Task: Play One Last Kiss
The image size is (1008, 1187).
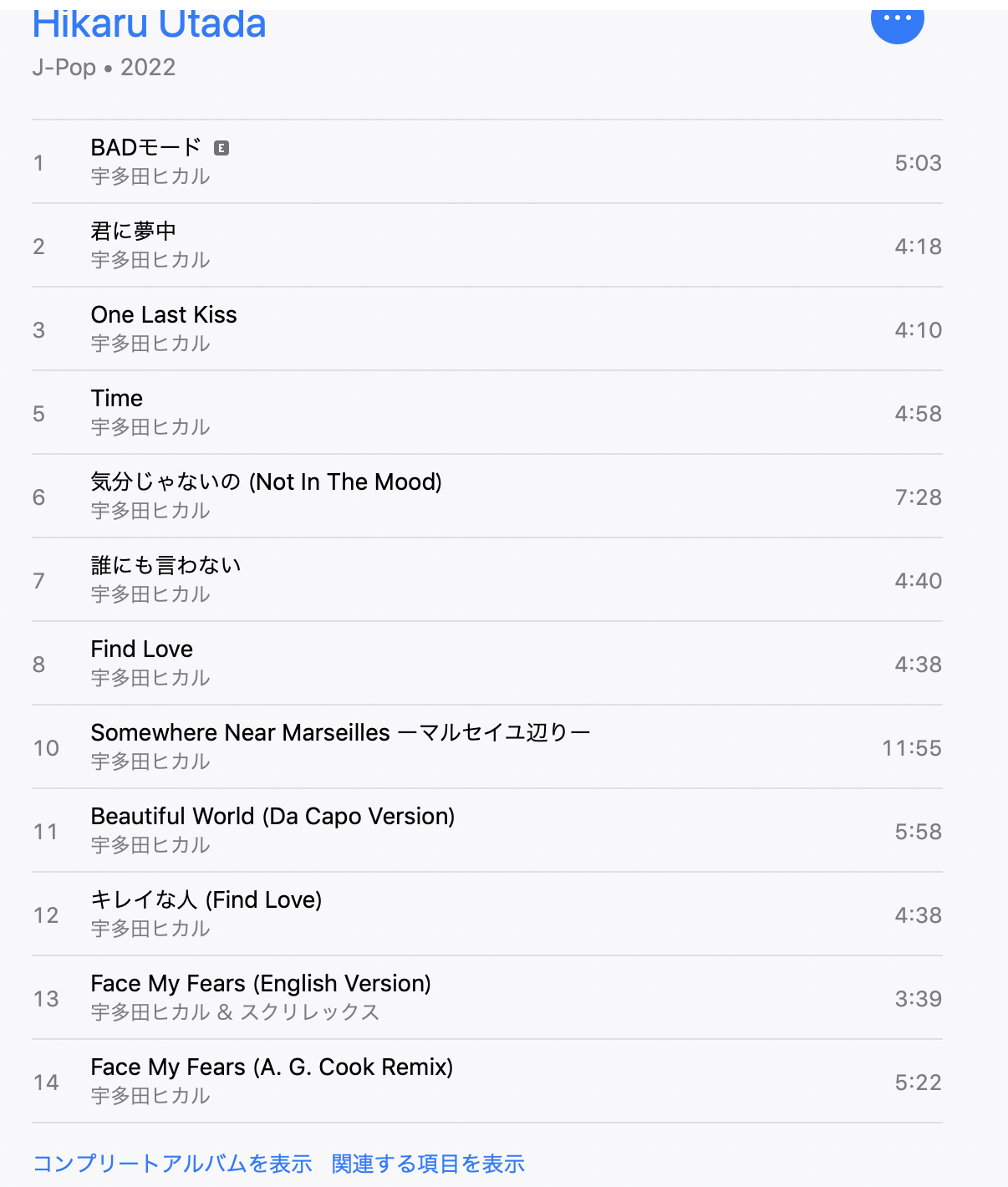Action: click(x=164, y=315)
